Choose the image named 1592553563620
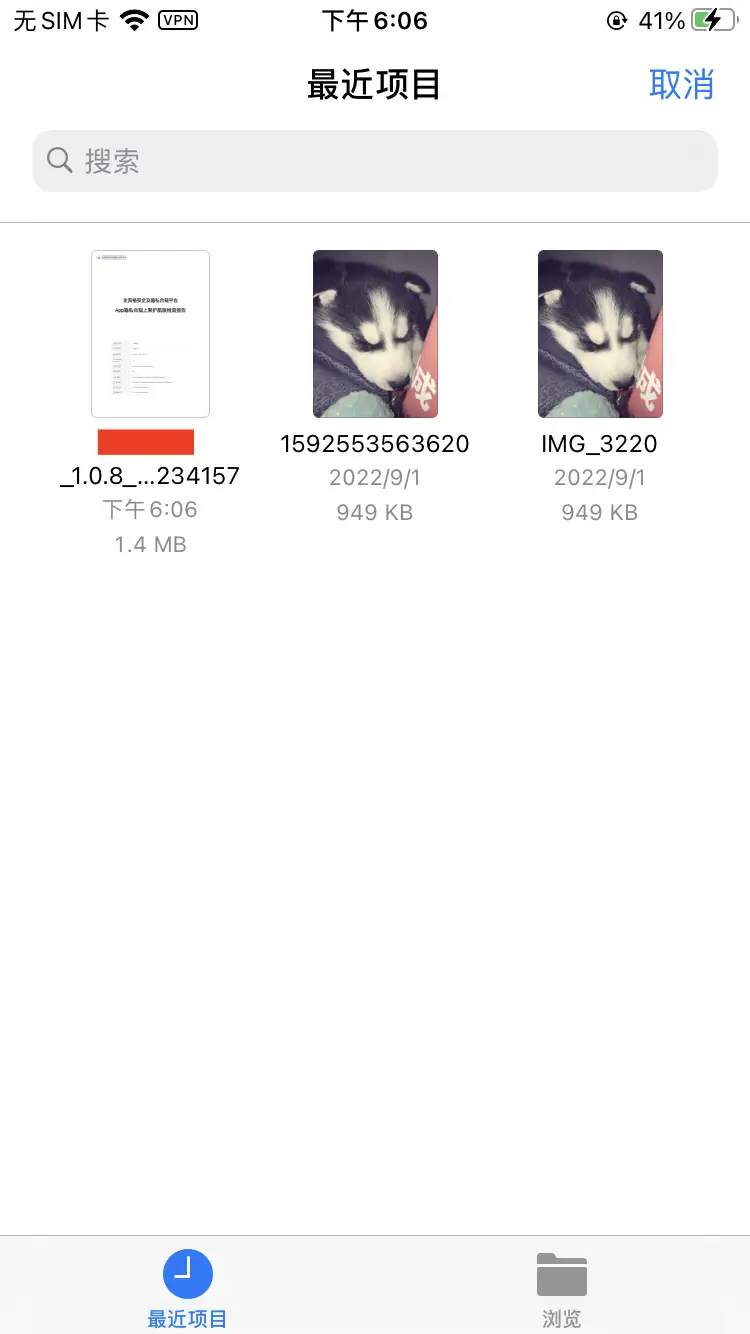The height and width of the screenshot is (1334, 750). tap(375, 334)
